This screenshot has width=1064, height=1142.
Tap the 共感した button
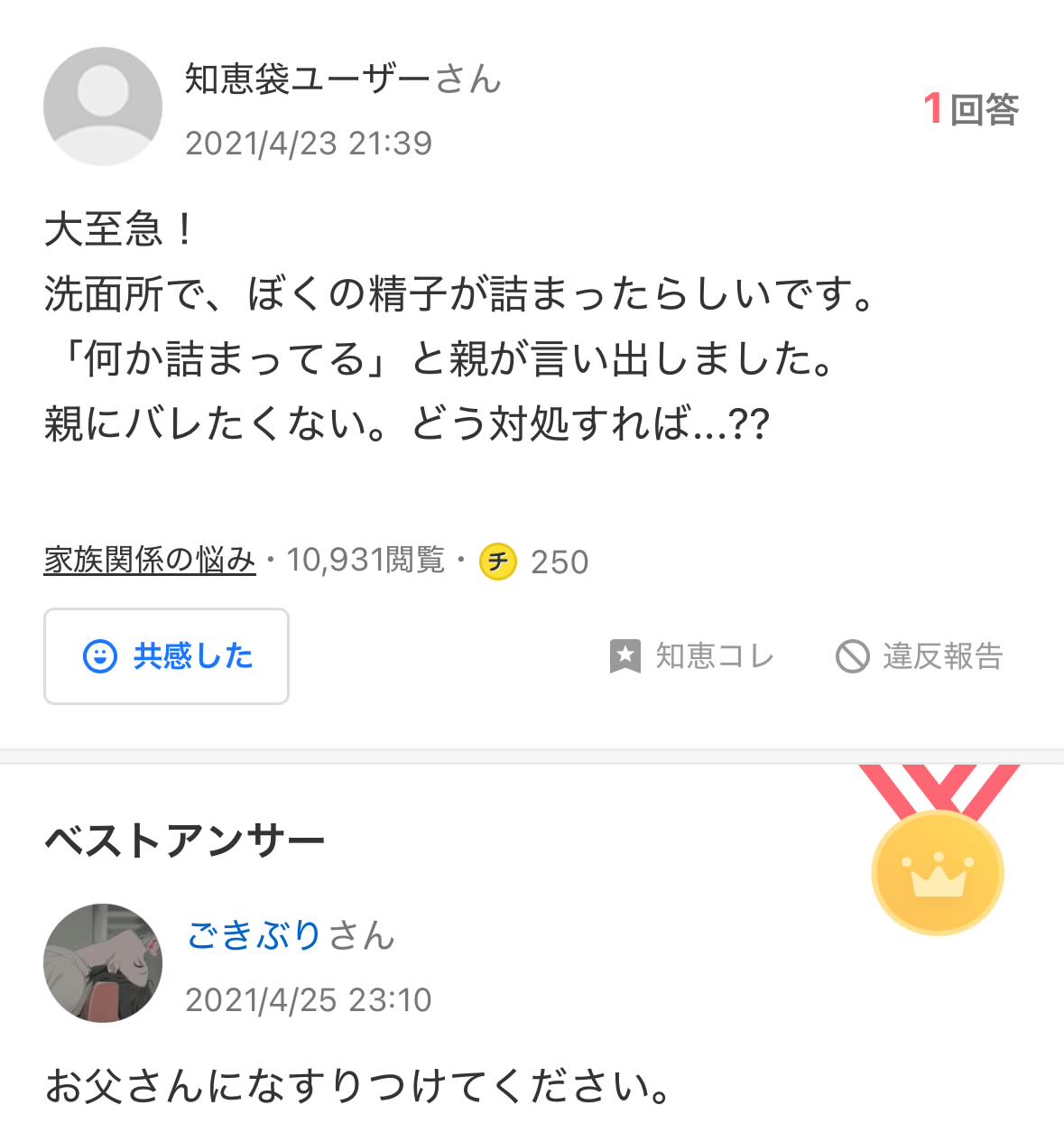(166, 656)
